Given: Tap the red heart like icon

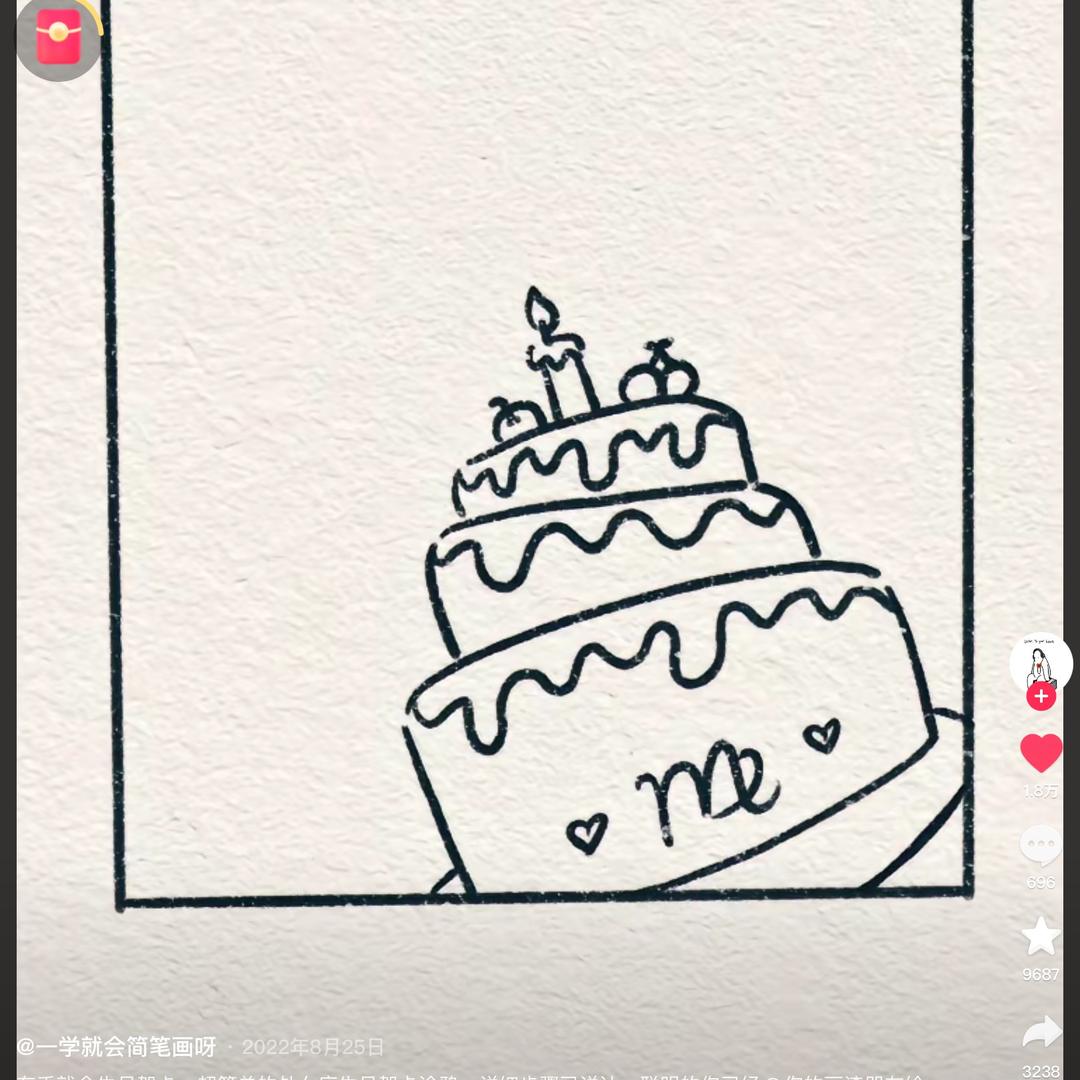Looking at the screenshot, I should (1040, 752).
